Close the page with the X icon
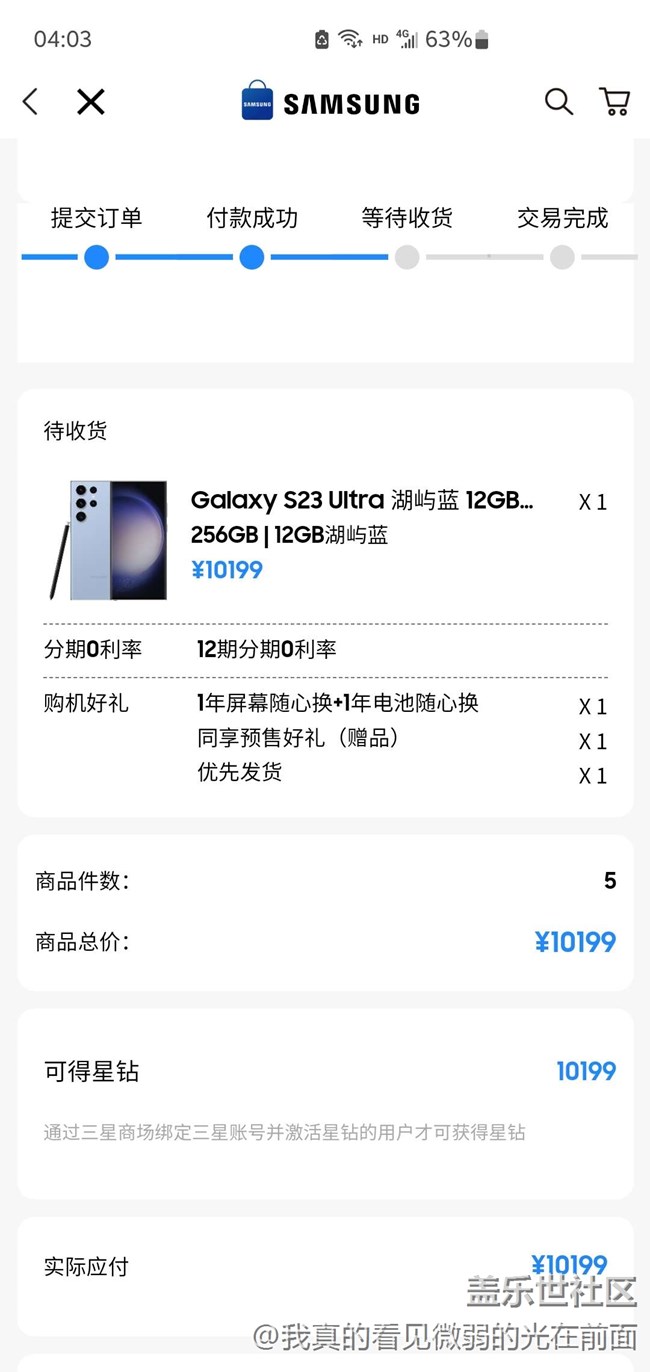The height and width of the screenshot is (1372, 650). tap(91, 102)
